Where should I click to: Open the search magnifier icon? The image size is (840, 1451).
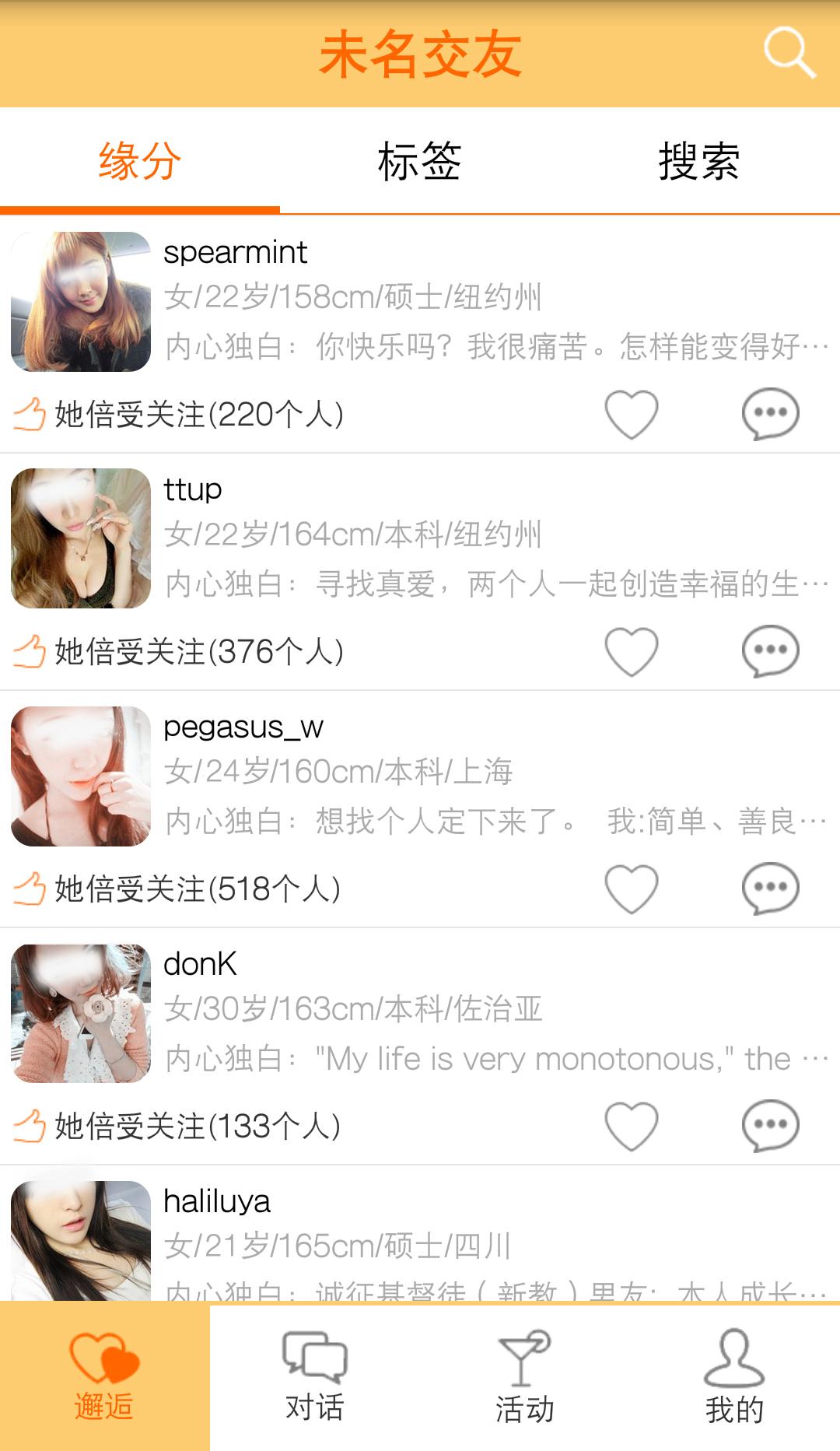click(x=789, y=52)
